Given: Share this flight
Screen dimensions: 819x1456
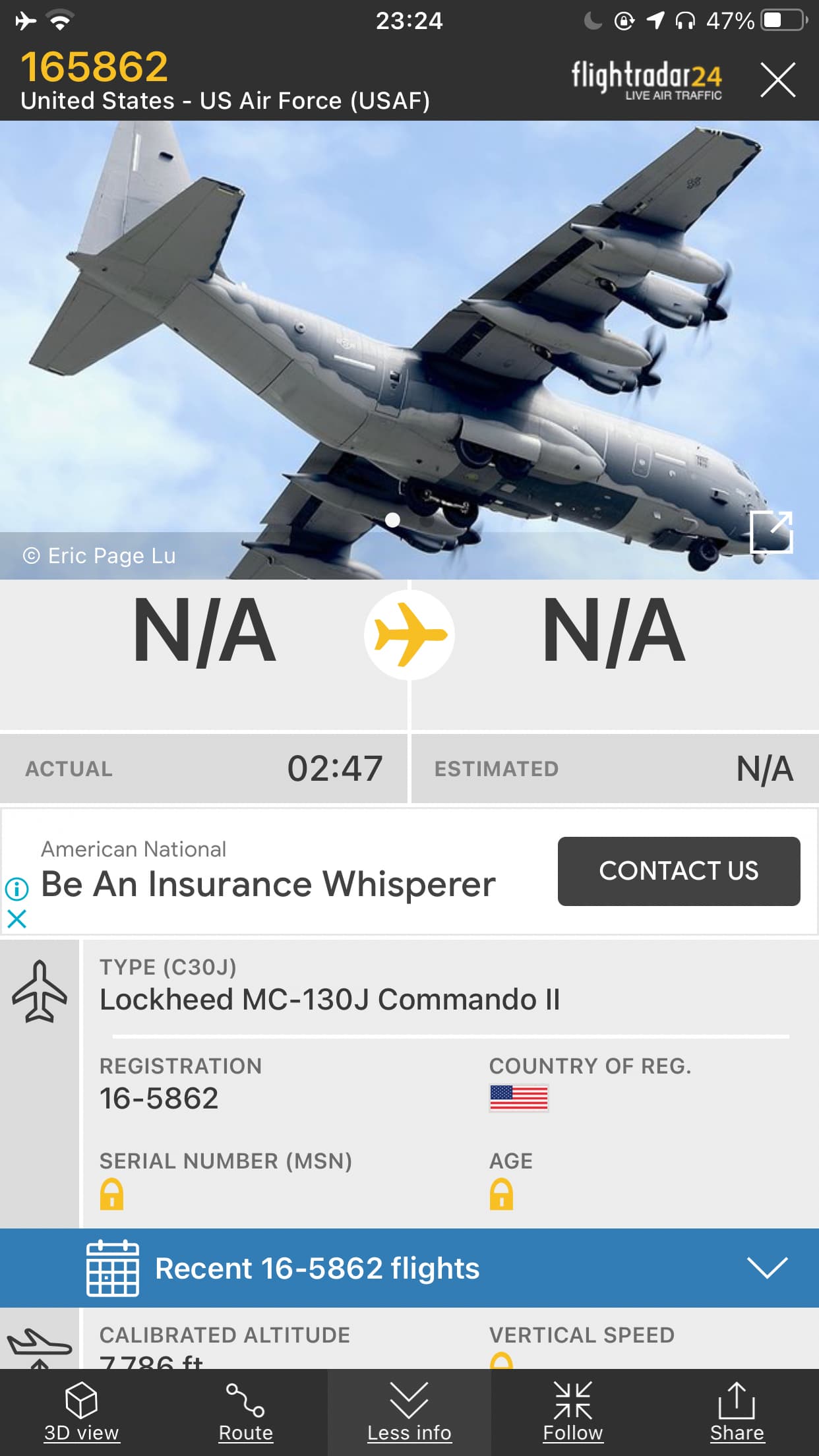Looking at the screenshot, I should pyautogui.click(x=737, y=1412).
